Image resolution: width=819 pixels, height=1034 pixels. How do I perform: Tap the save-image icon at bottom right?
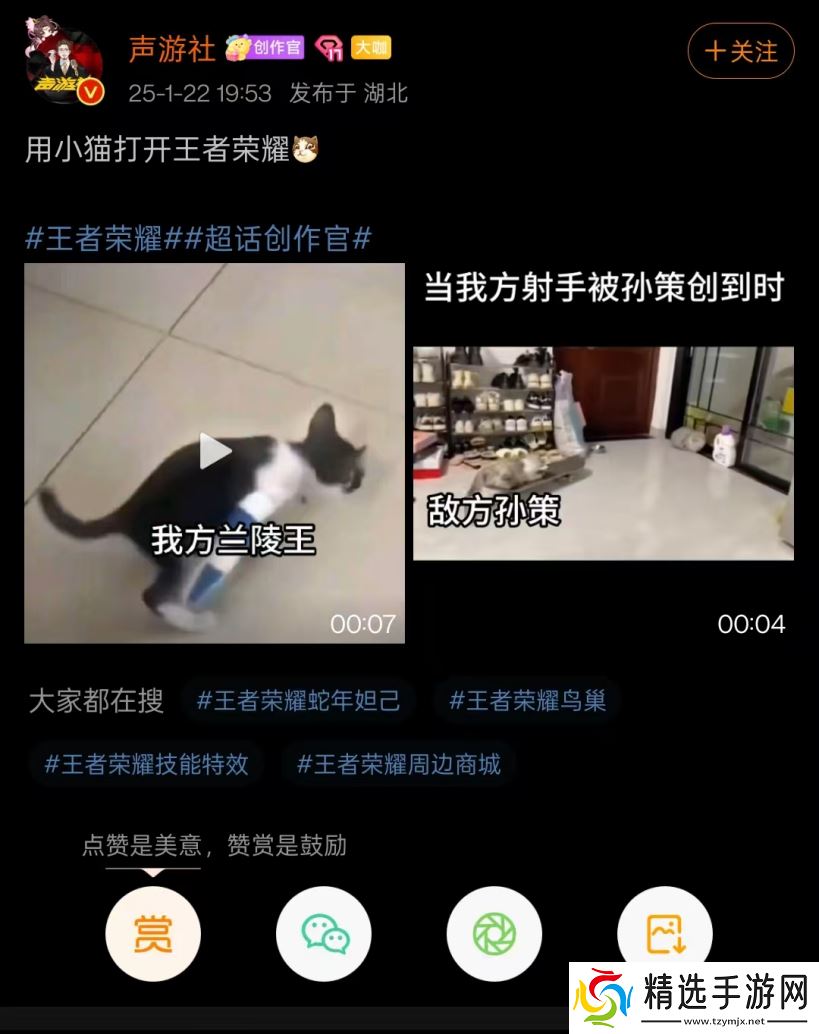pyautogui.click(x=663, y=932)
